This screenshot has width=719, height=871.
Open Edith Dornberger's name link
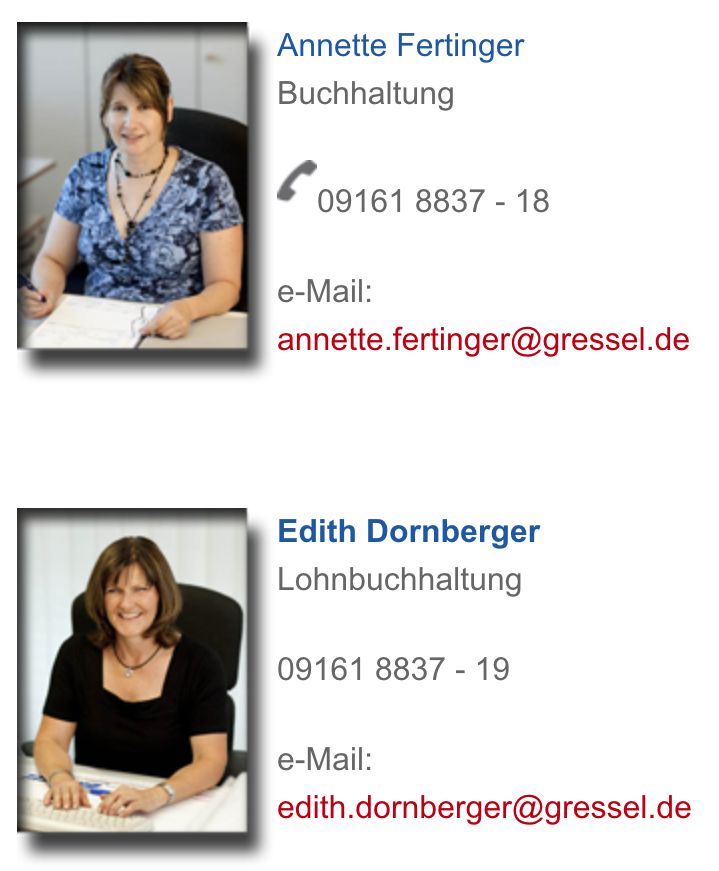[x=408, y=531]
